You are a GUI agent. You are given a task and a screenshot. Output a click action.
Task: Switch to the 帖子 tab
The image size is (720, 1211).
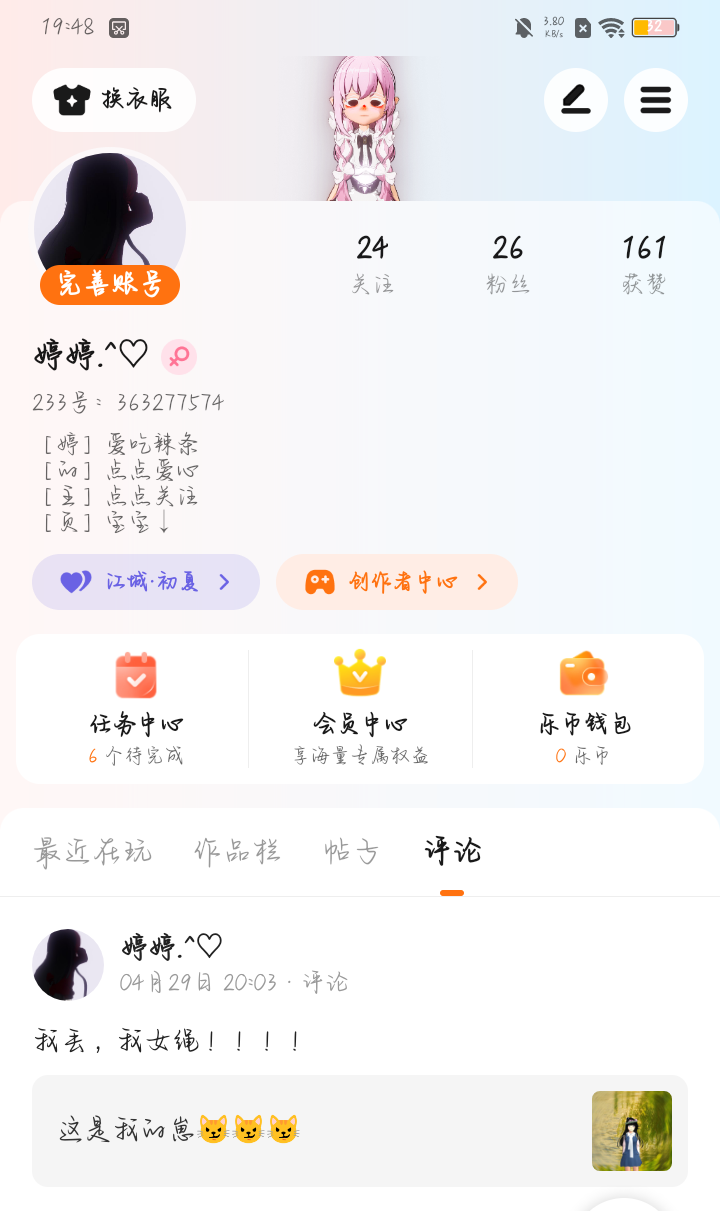click(352, 852)
